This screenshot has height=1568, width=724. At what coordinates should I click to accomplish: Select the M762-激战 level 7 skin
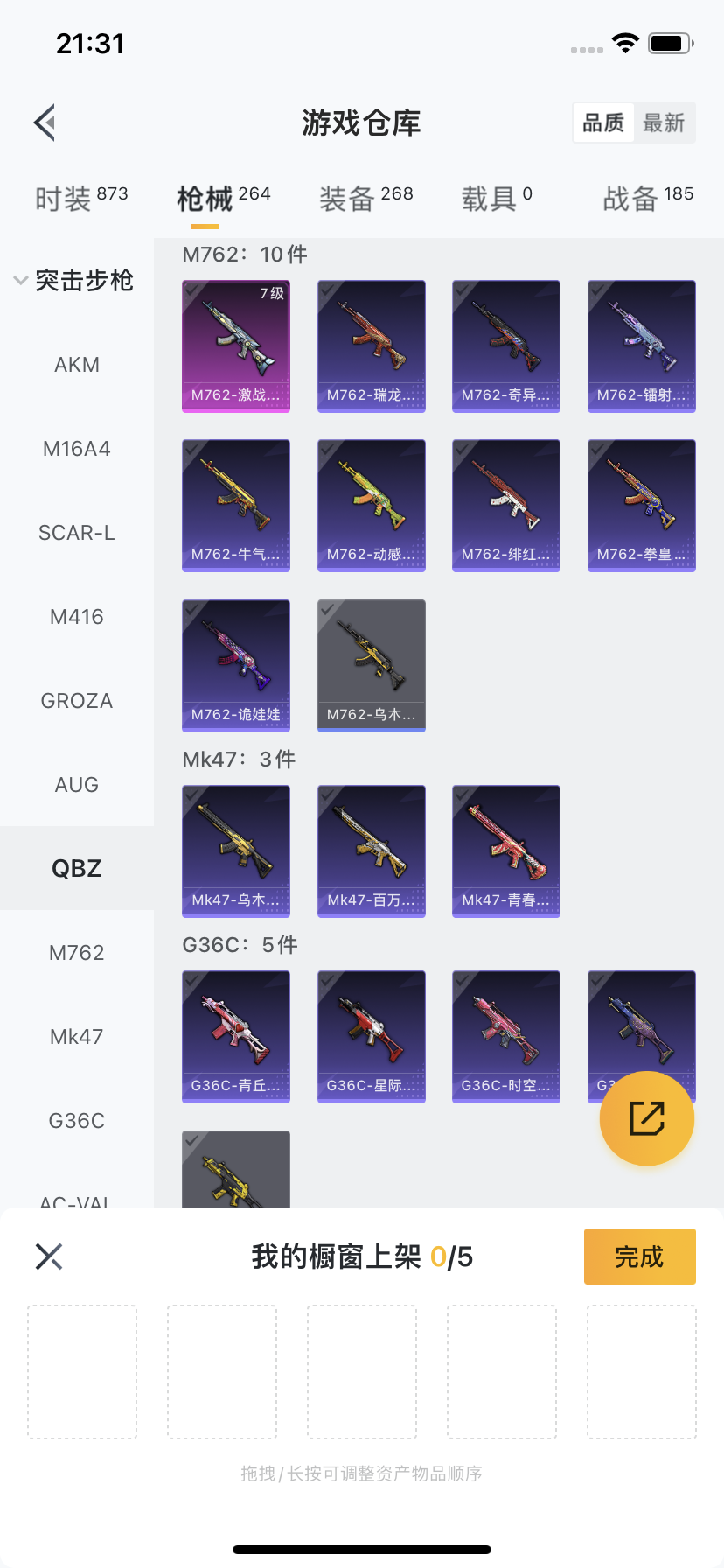(236, 346)
